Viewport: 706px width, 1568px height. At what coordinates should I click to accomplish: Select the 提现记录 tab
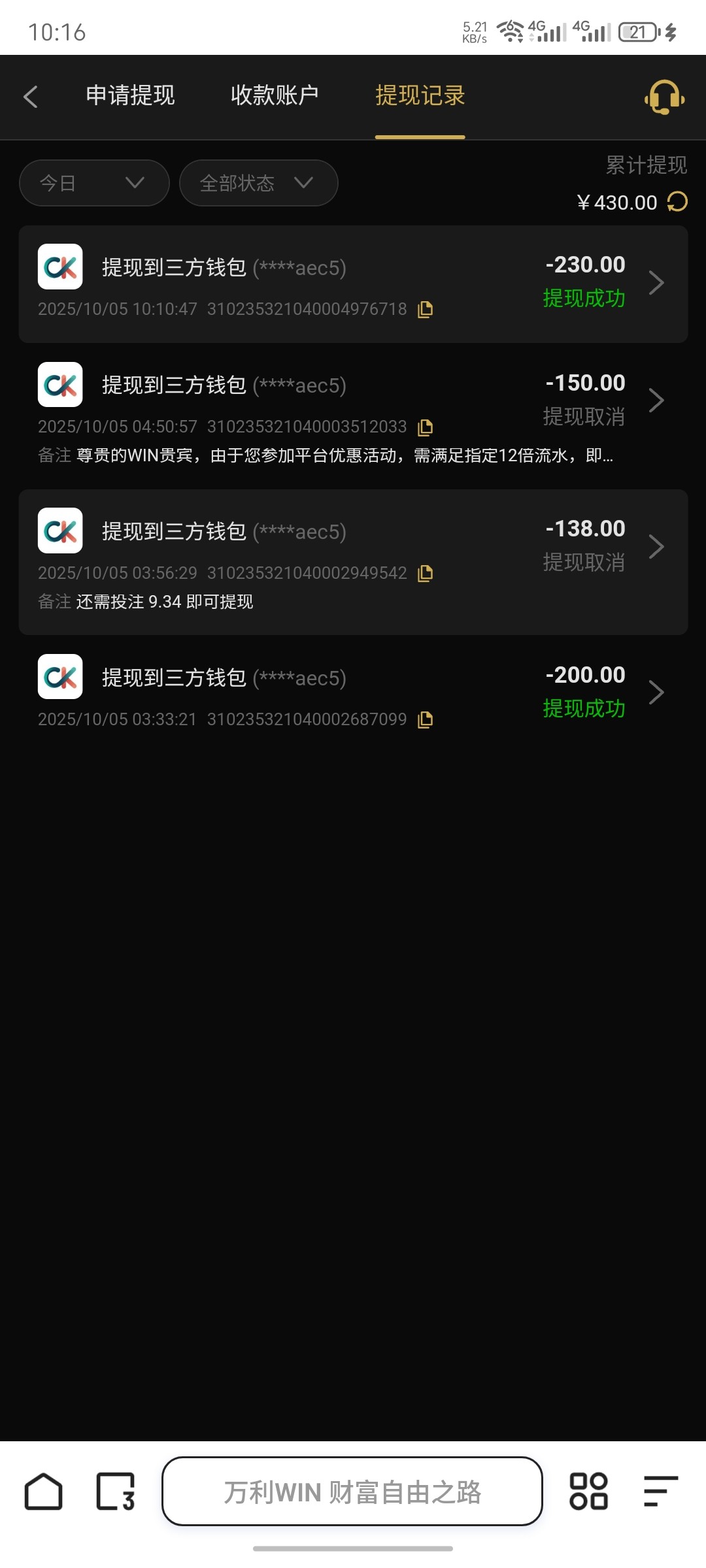pos(420,95)
